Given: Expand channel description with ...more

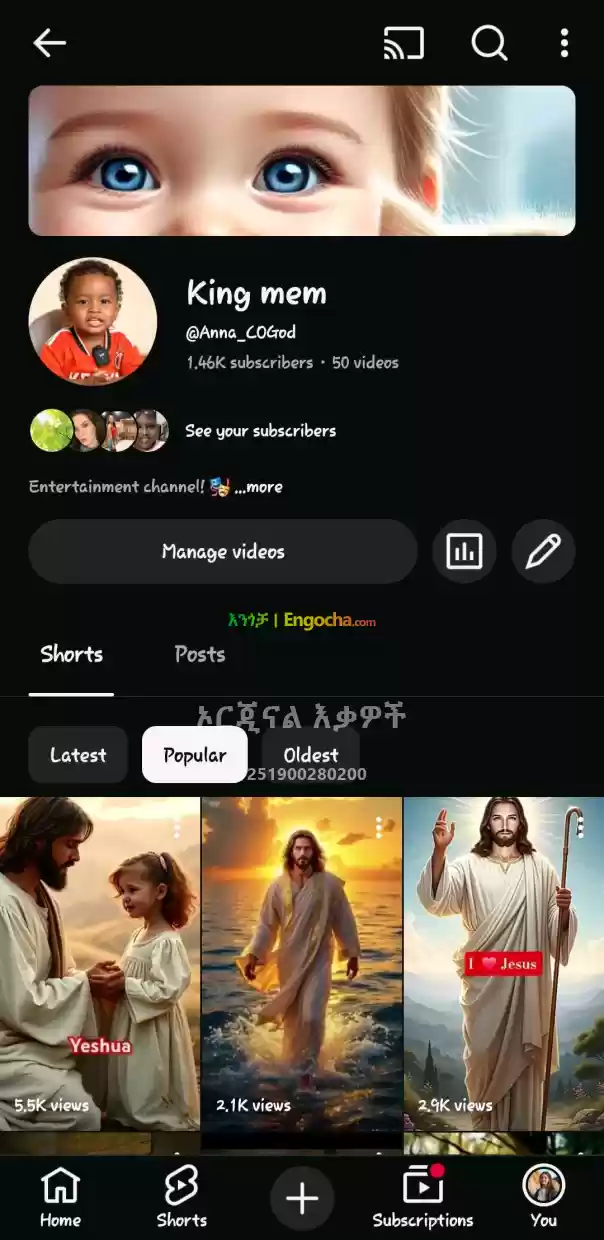Looking at the screenshot, I should click(x=259, y=487).
